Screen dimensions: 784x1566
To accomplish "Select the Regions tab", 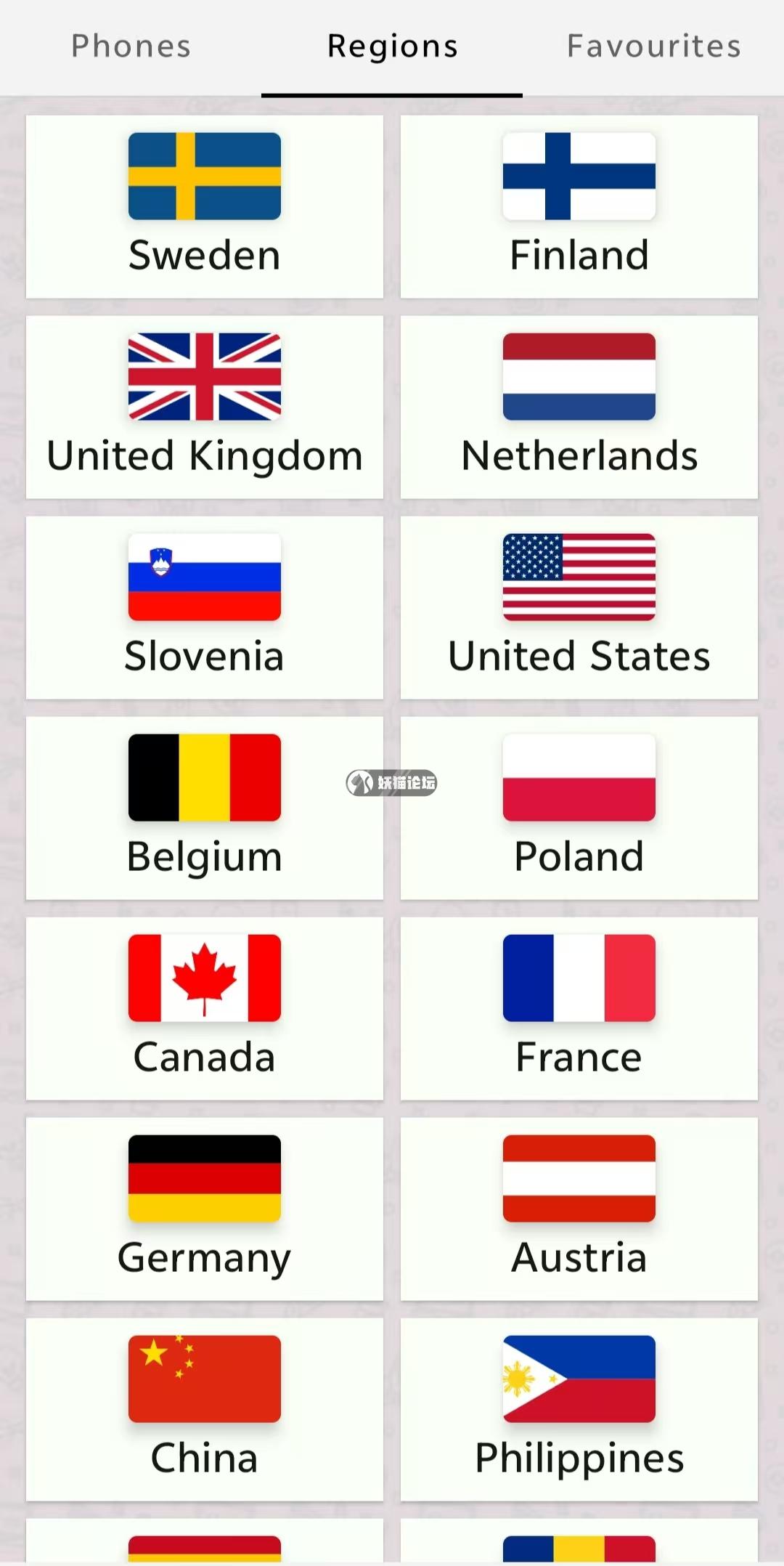I will pyautogui.click(x=392, y=46).
